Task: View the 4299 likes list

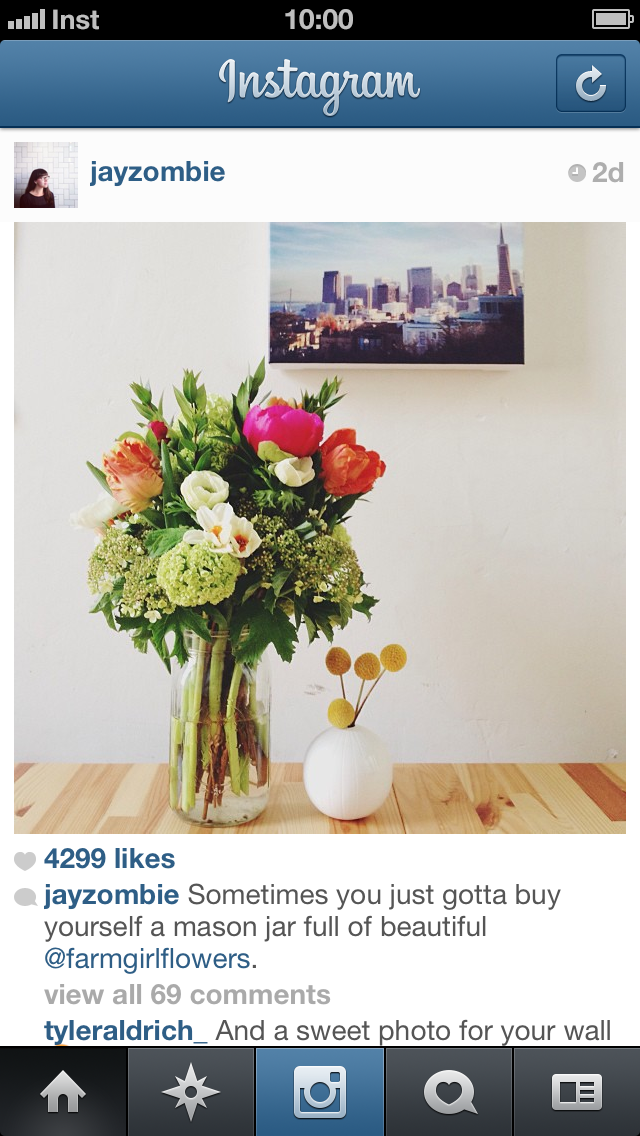Action: point(109,859)
